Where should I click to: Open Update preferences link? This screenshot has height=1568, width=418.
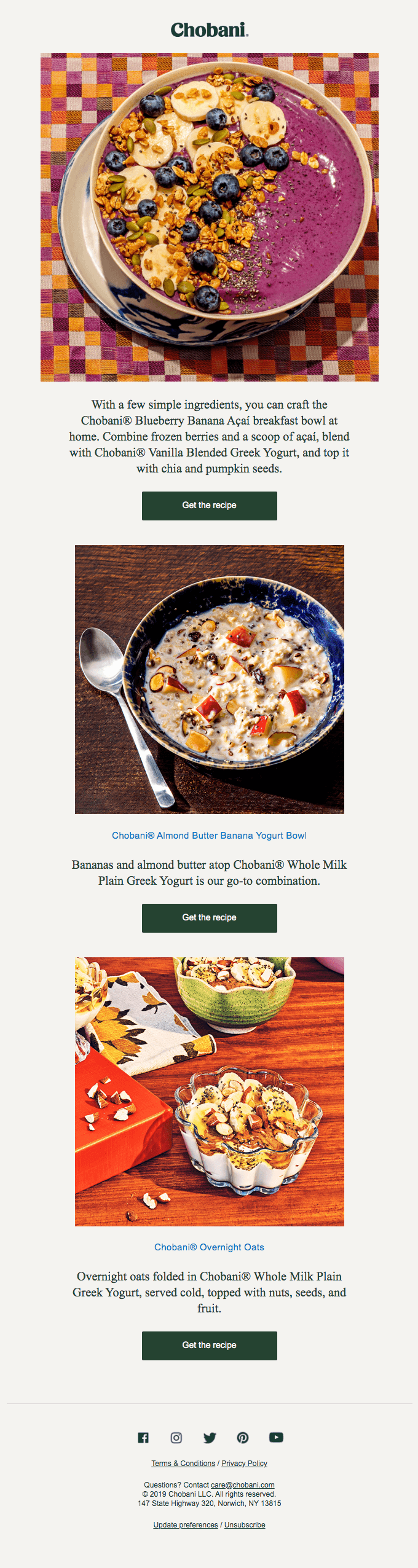(186, 1525)
